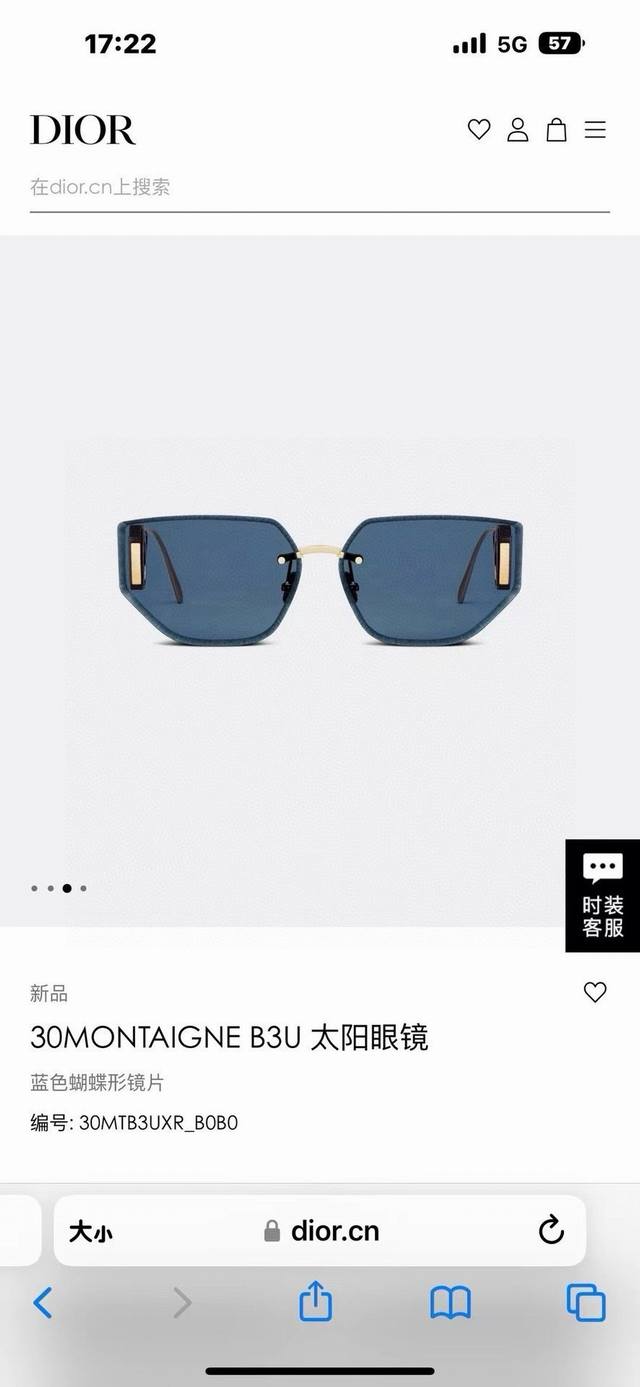Open the sunglasses product image

click(x=320, y=580)
